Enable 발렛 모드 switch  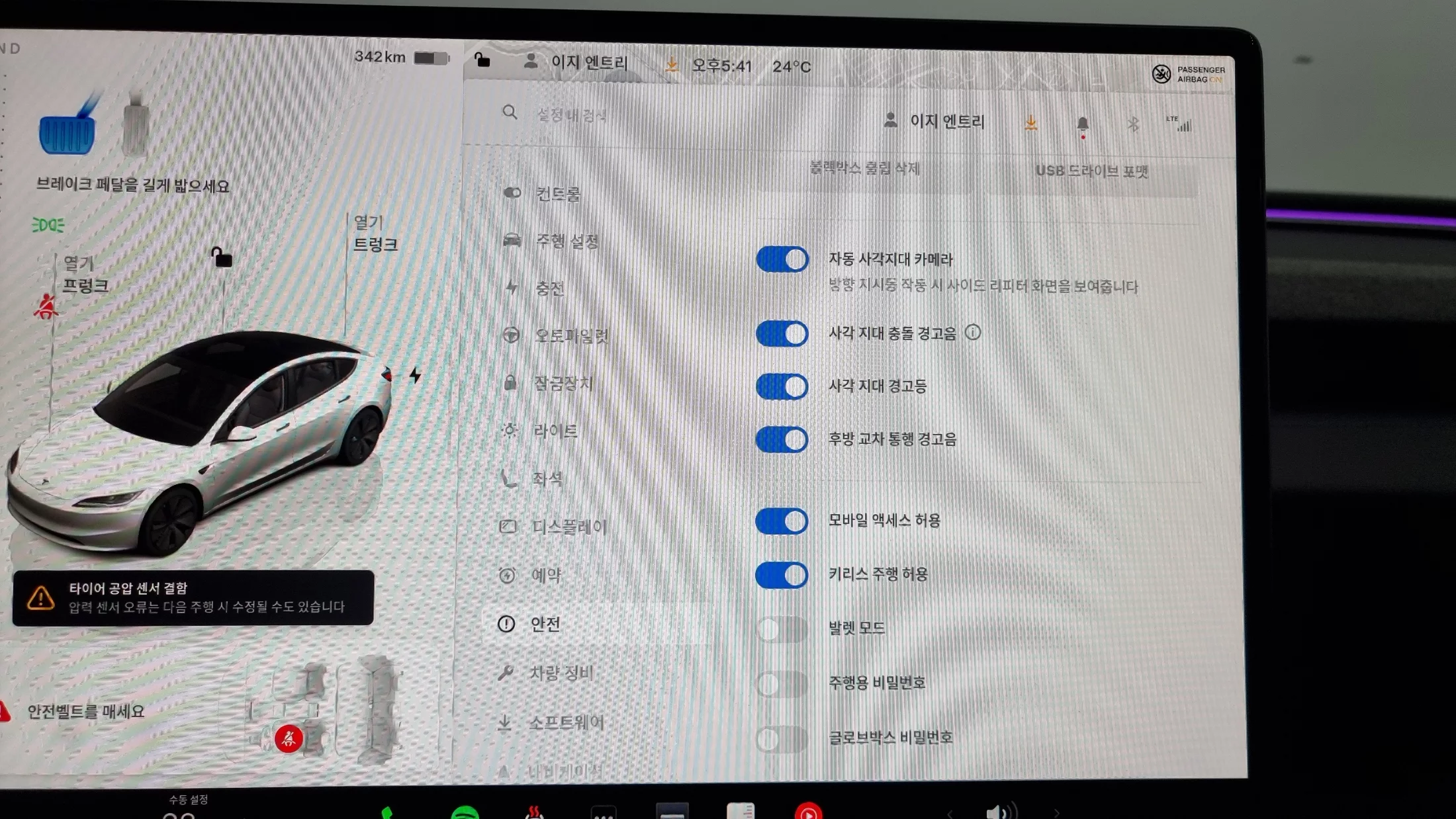tap(782, 628)
